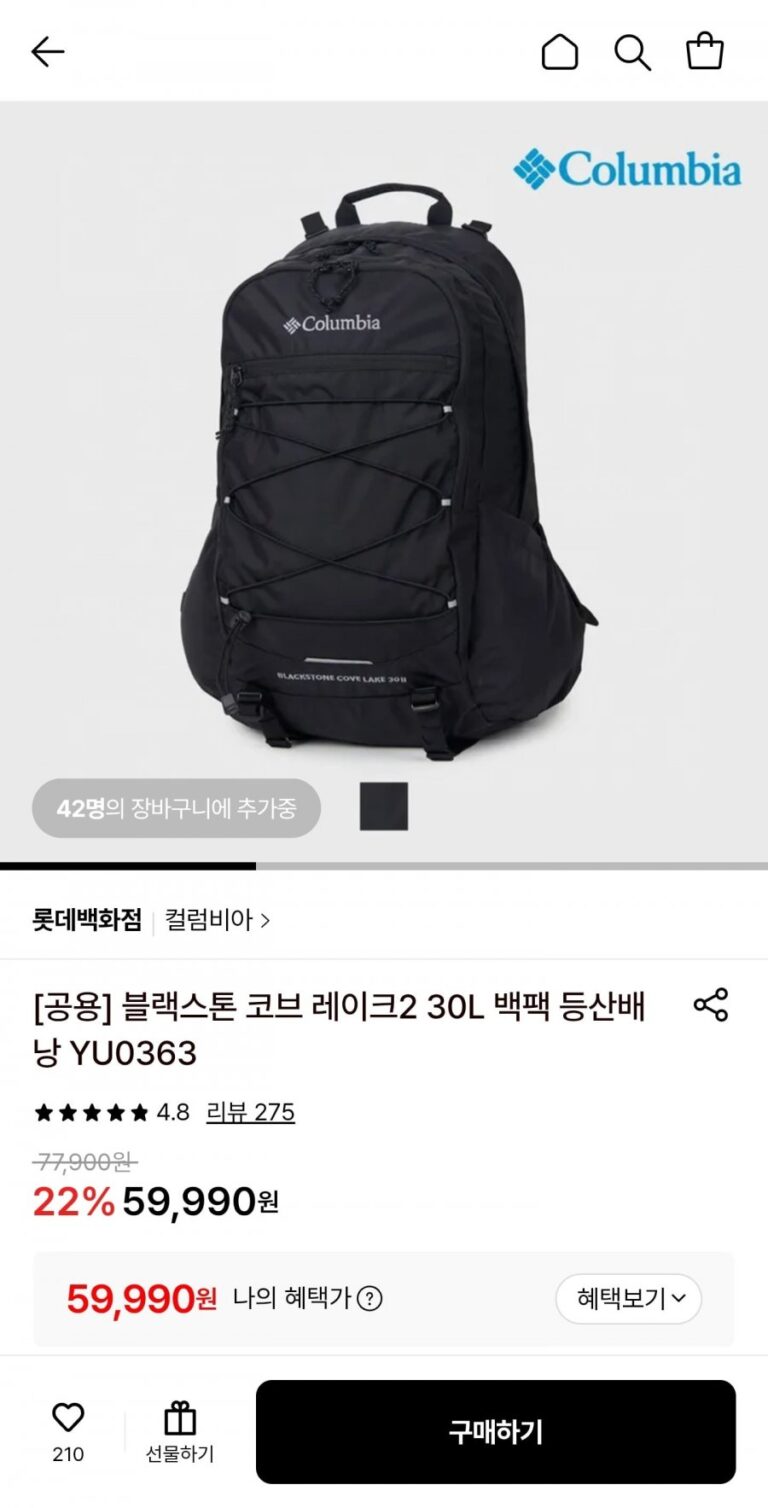Select the black color swatch thumbnail

(x=384, y=806)
